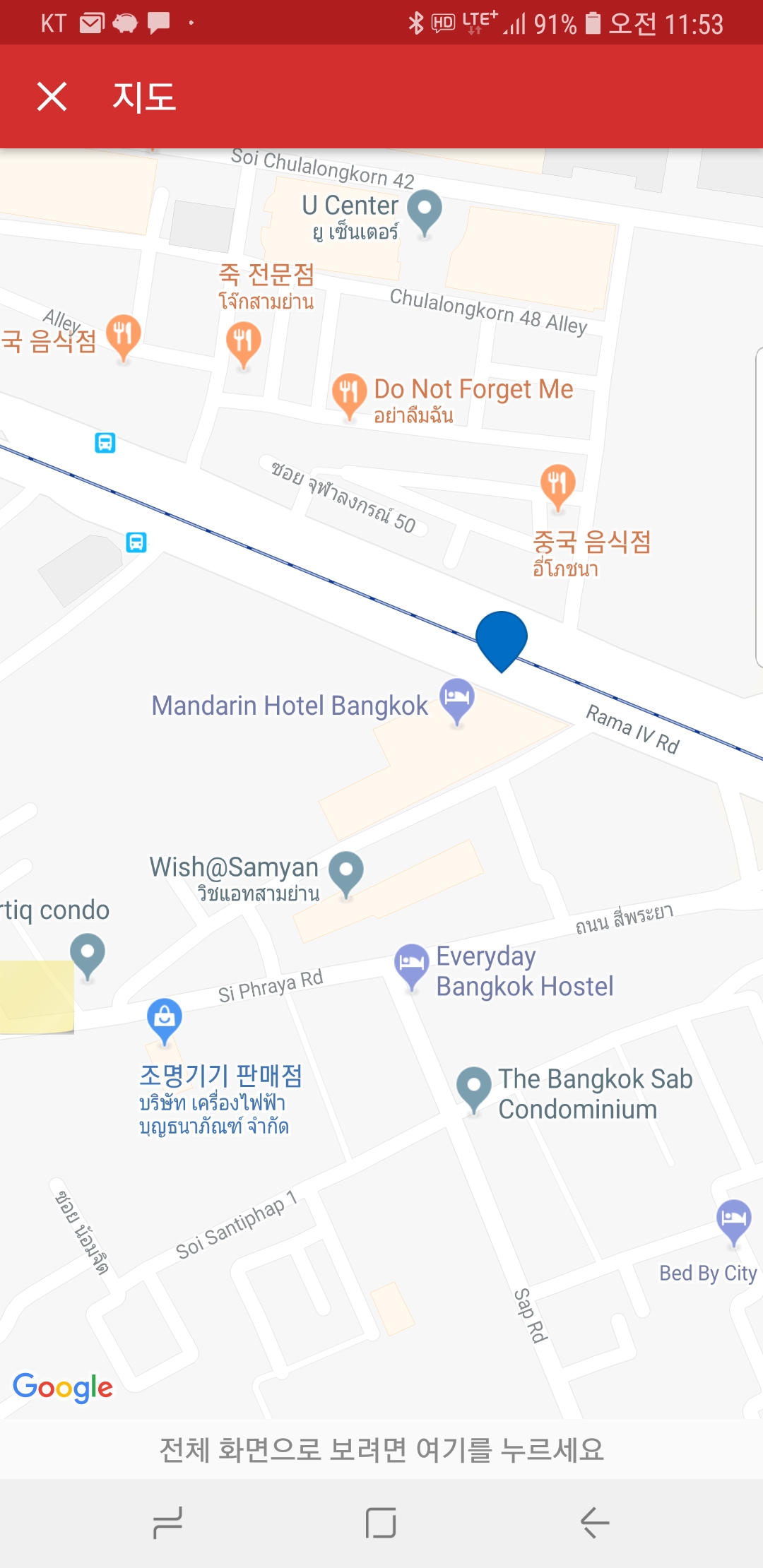Close the 지도 map screen
763x1568 pixels.
click(x=52, y=97)
